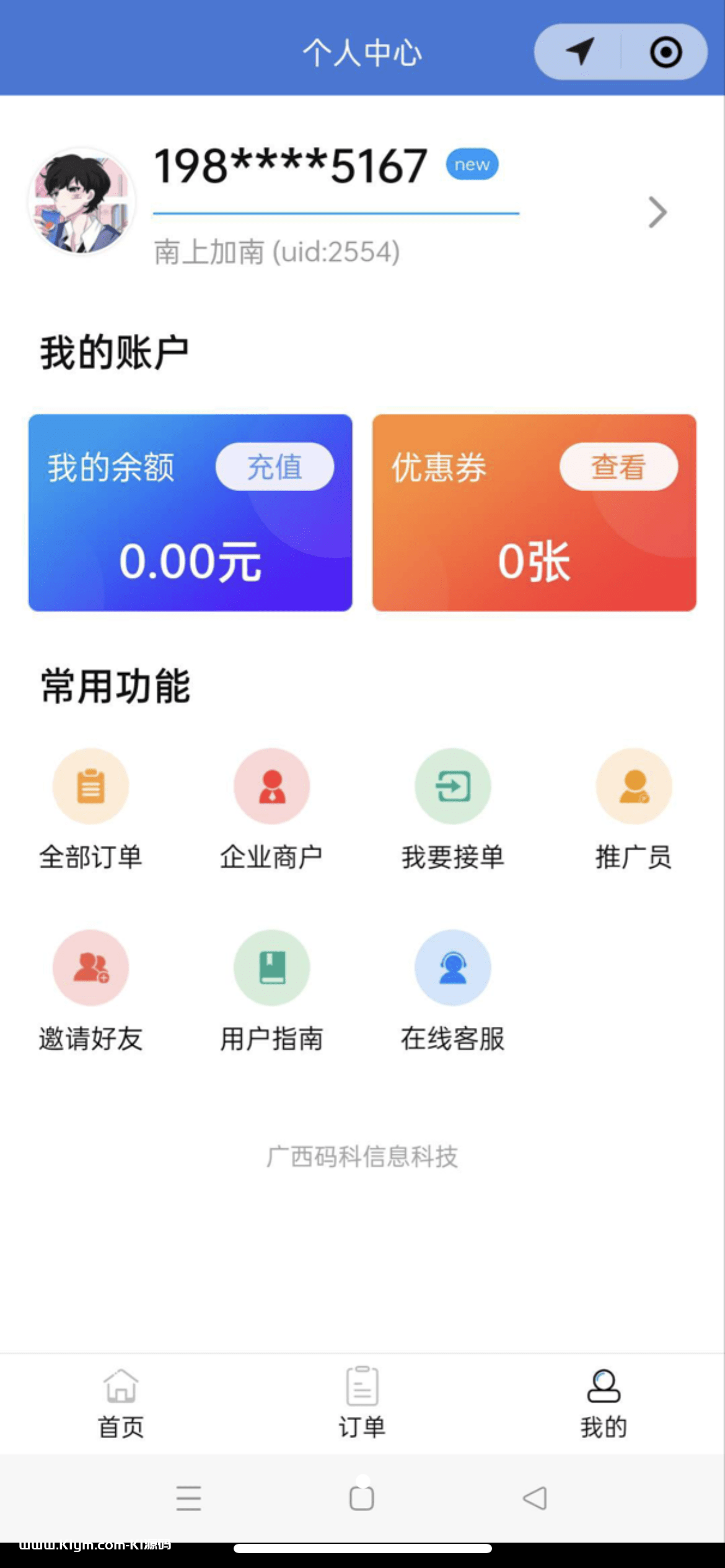Tap 查看 to view coupons

618,467
